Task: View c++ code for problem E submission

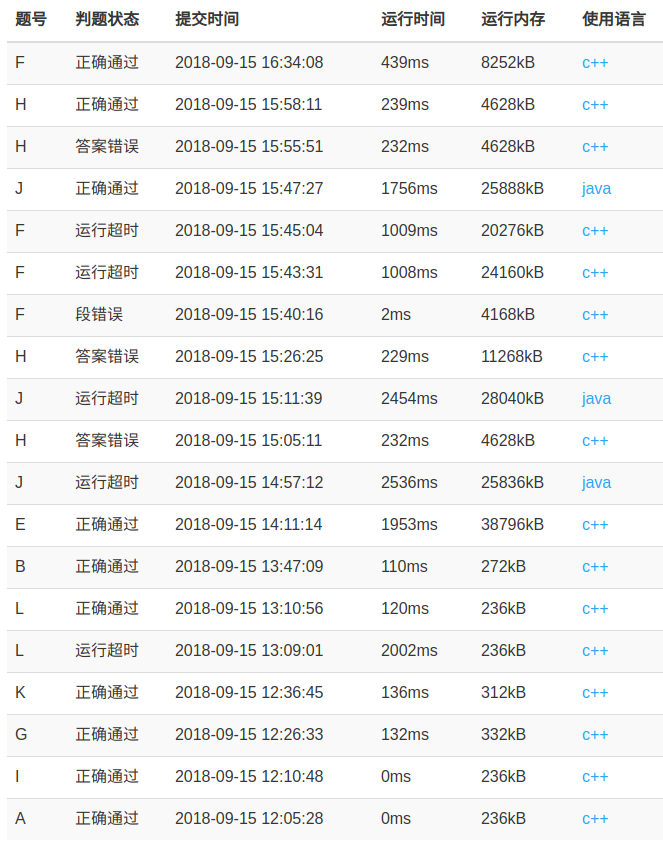Action: 595,525
